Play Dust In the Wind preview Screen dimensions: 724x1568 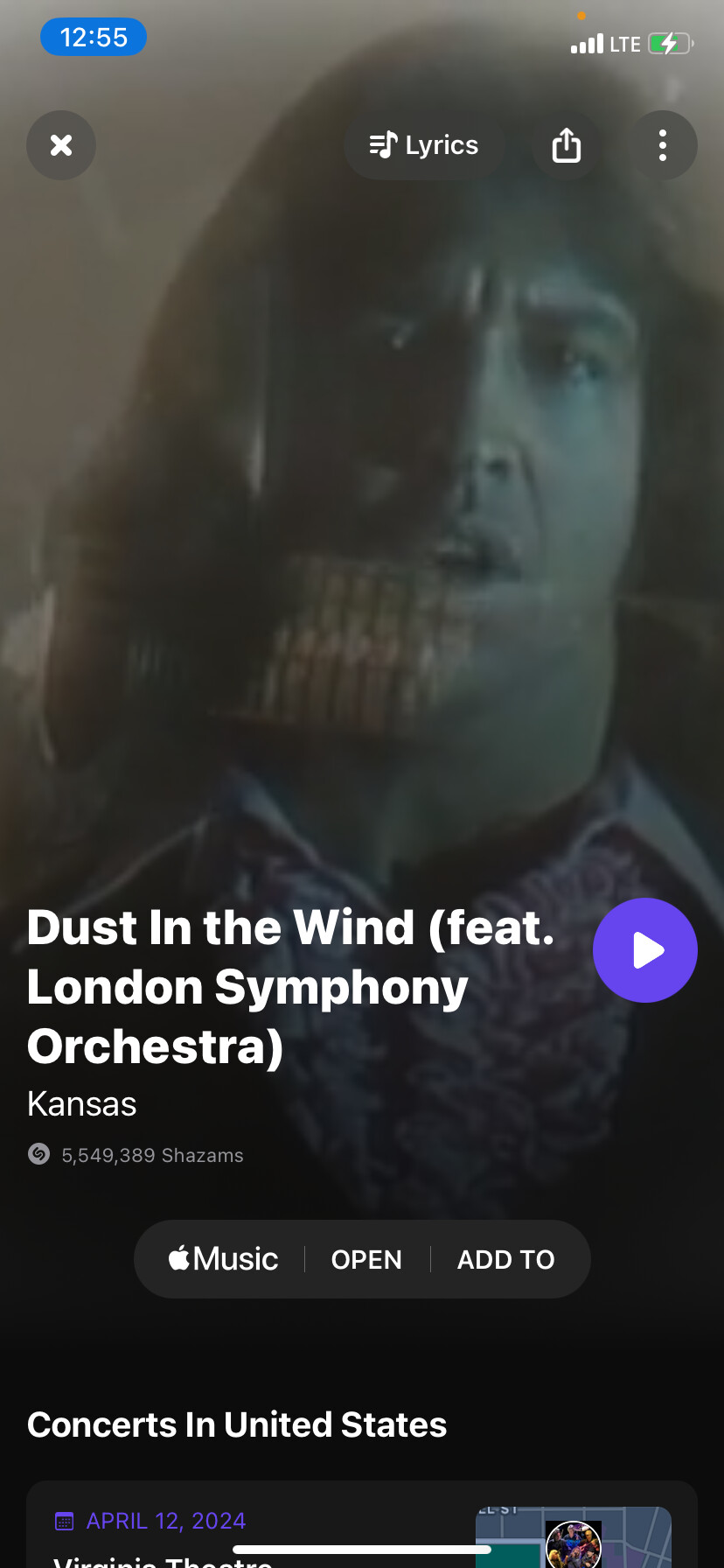645,950
